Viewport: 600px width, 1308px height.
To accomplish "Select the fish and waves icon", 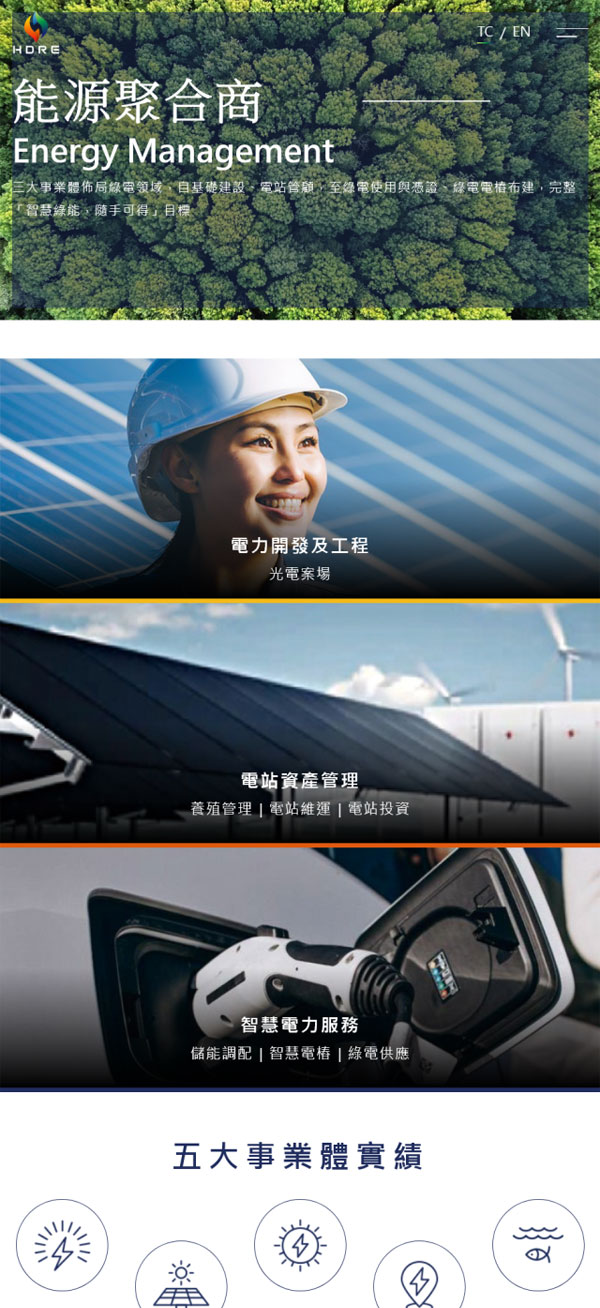I will click(538, 1245).
